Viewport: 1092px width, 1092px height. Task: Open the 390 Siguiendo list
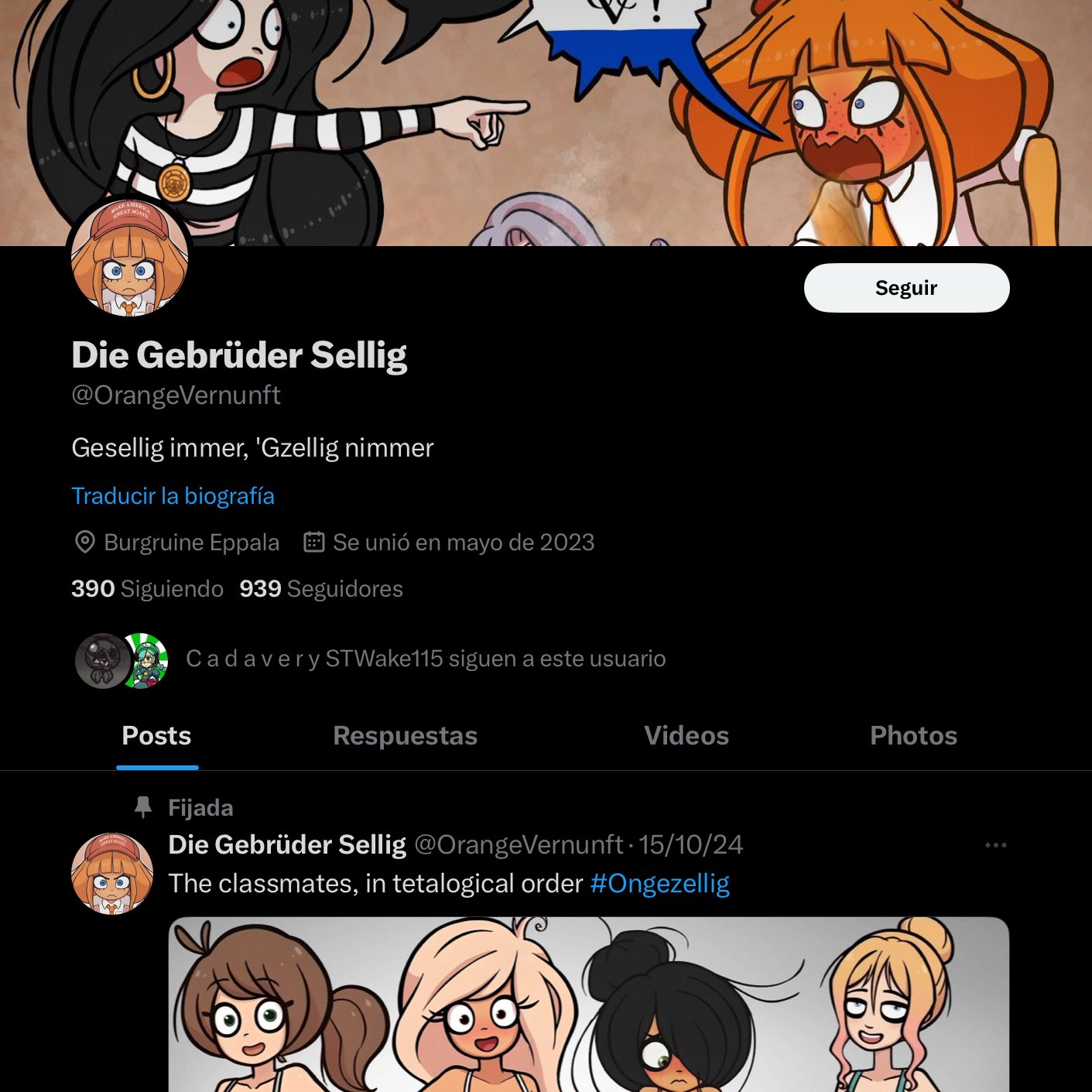click(x=147, y=589)
